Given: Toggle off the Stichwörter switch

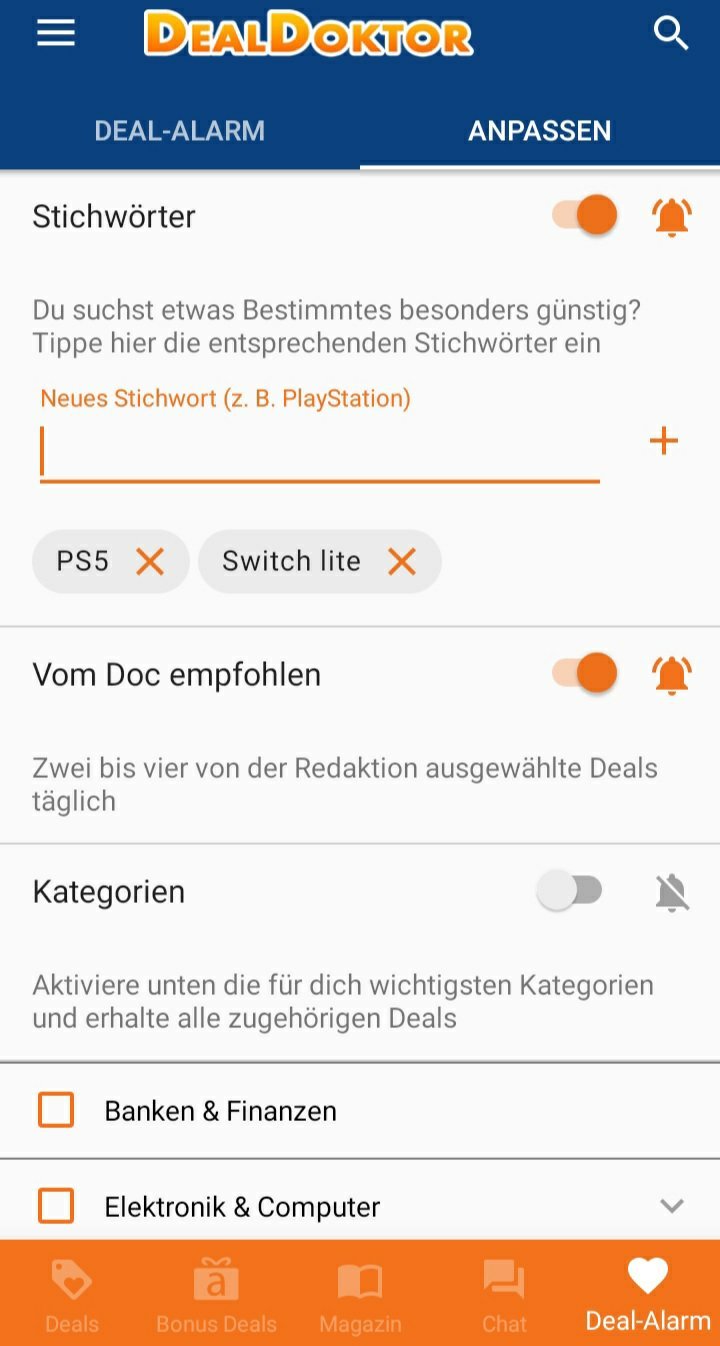Looking at the screenshot, I should (585, 216).
